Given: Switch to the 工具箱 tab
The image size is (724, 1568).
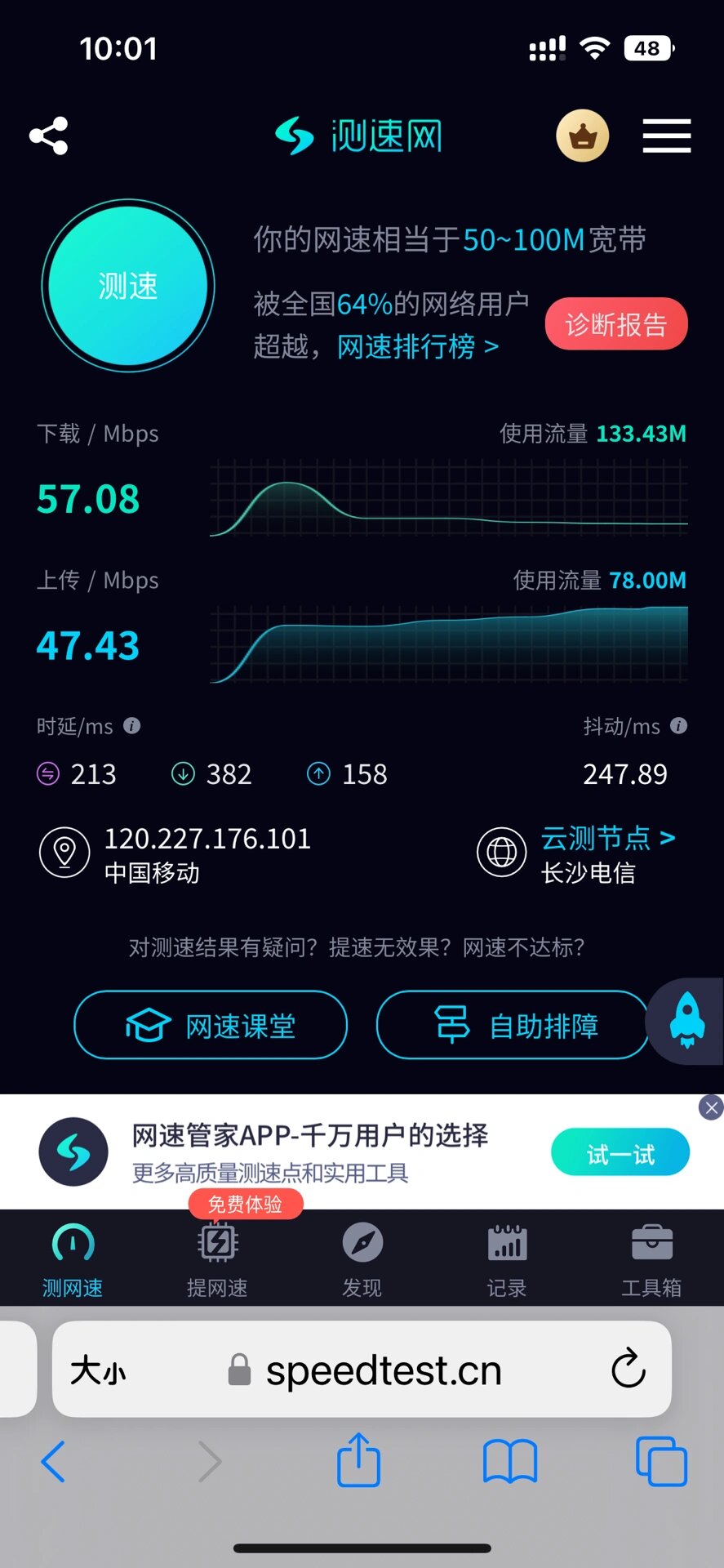Looking at the screenshot, I should pos(651,1258).
